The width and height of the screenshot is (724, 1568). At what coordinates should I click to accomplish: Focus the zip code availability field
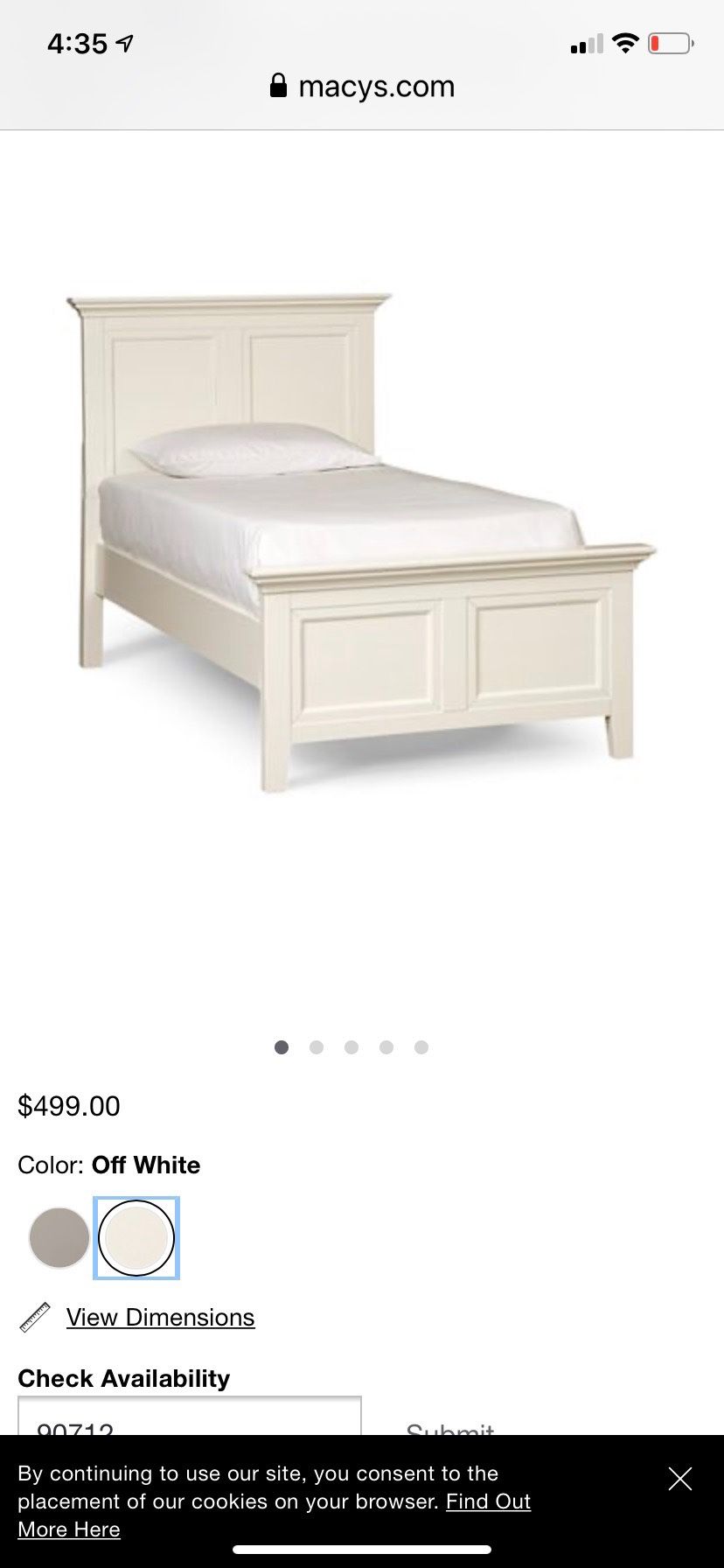point(190,1417)
